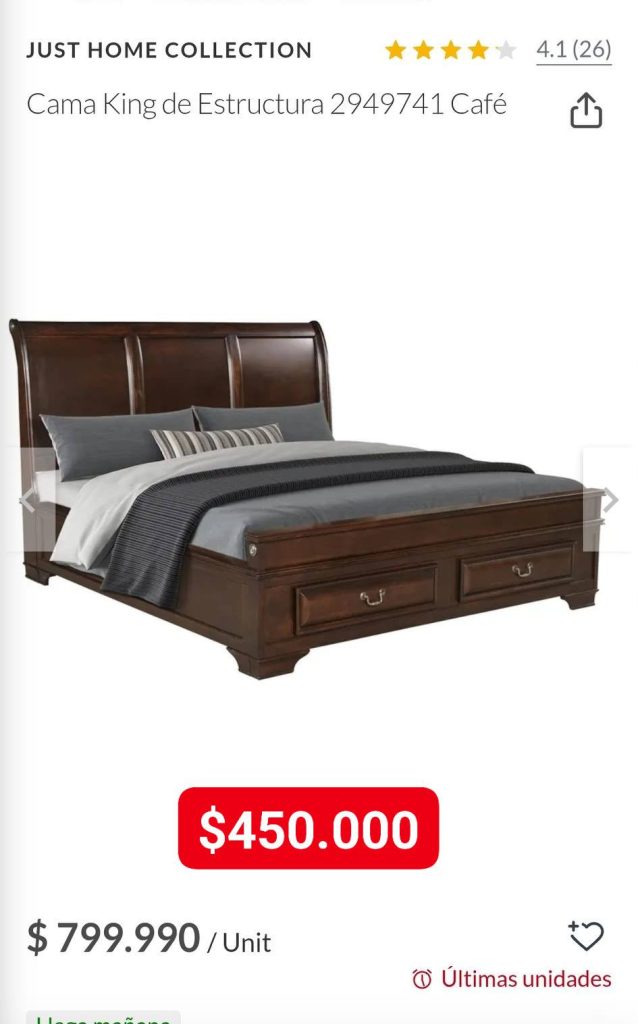Share this King bed product
This screenshot has width=638, height=1024.
586,110
